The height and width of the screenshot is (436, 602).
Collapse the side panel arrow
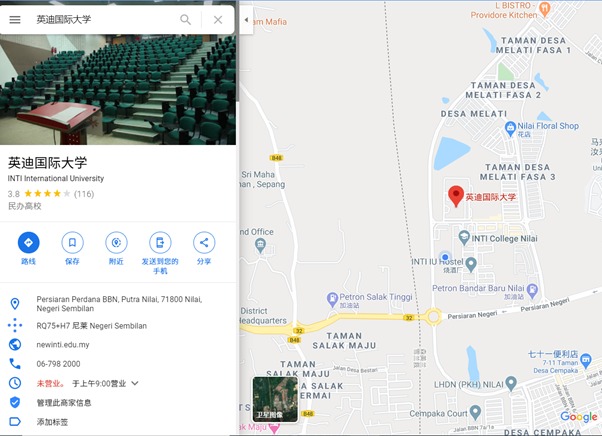[x=246, y=19]
